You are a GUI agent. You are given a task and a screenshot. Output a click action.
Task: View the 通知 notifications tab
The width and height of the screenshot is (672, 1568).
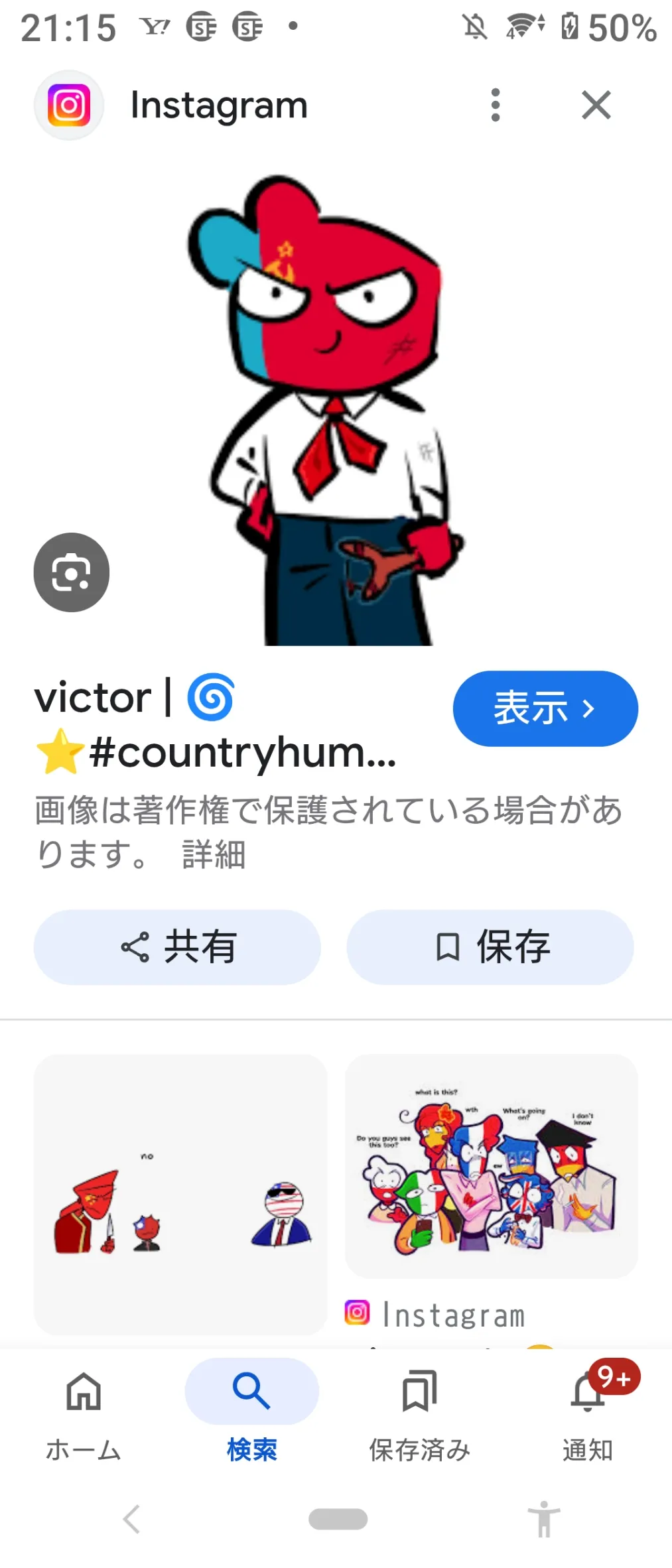pyautogui.click(x=588, y=1409)
